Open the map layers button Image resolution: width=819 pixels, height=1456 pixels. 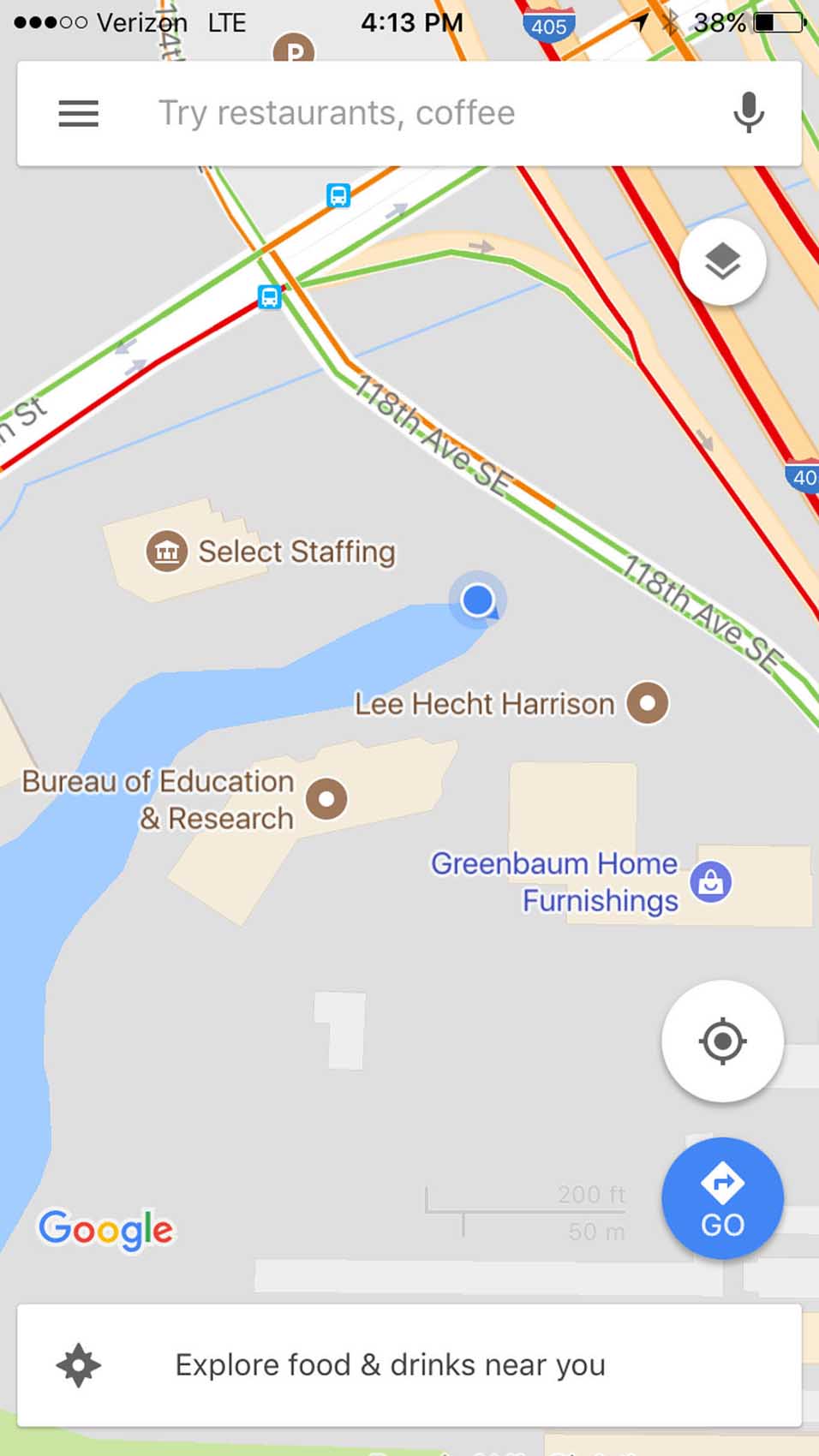722,261
